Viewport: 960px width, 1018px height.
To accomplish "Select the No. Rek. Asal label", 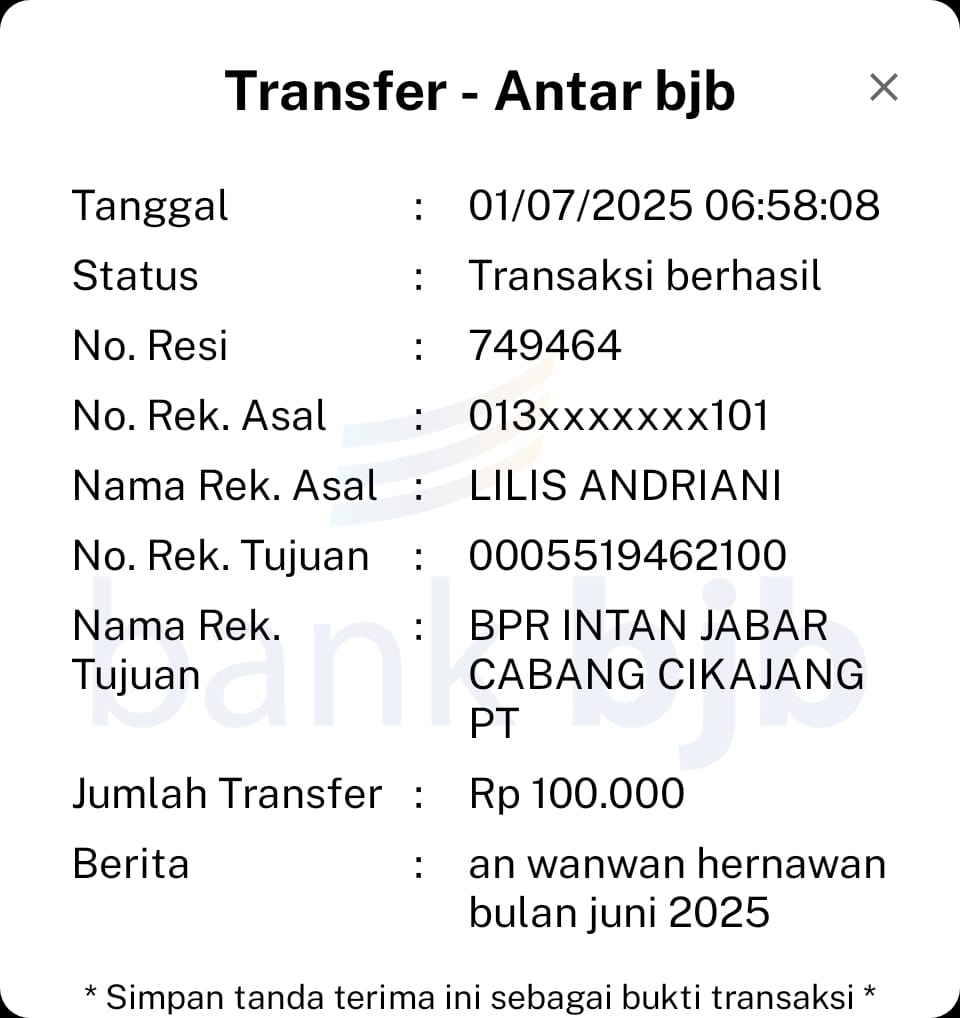I will click(199, 416).
